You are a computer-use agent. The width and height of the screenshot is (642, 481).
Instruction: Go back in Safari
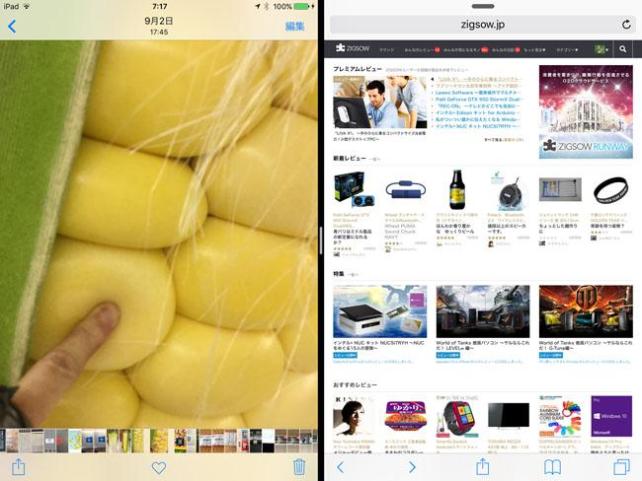341,466
